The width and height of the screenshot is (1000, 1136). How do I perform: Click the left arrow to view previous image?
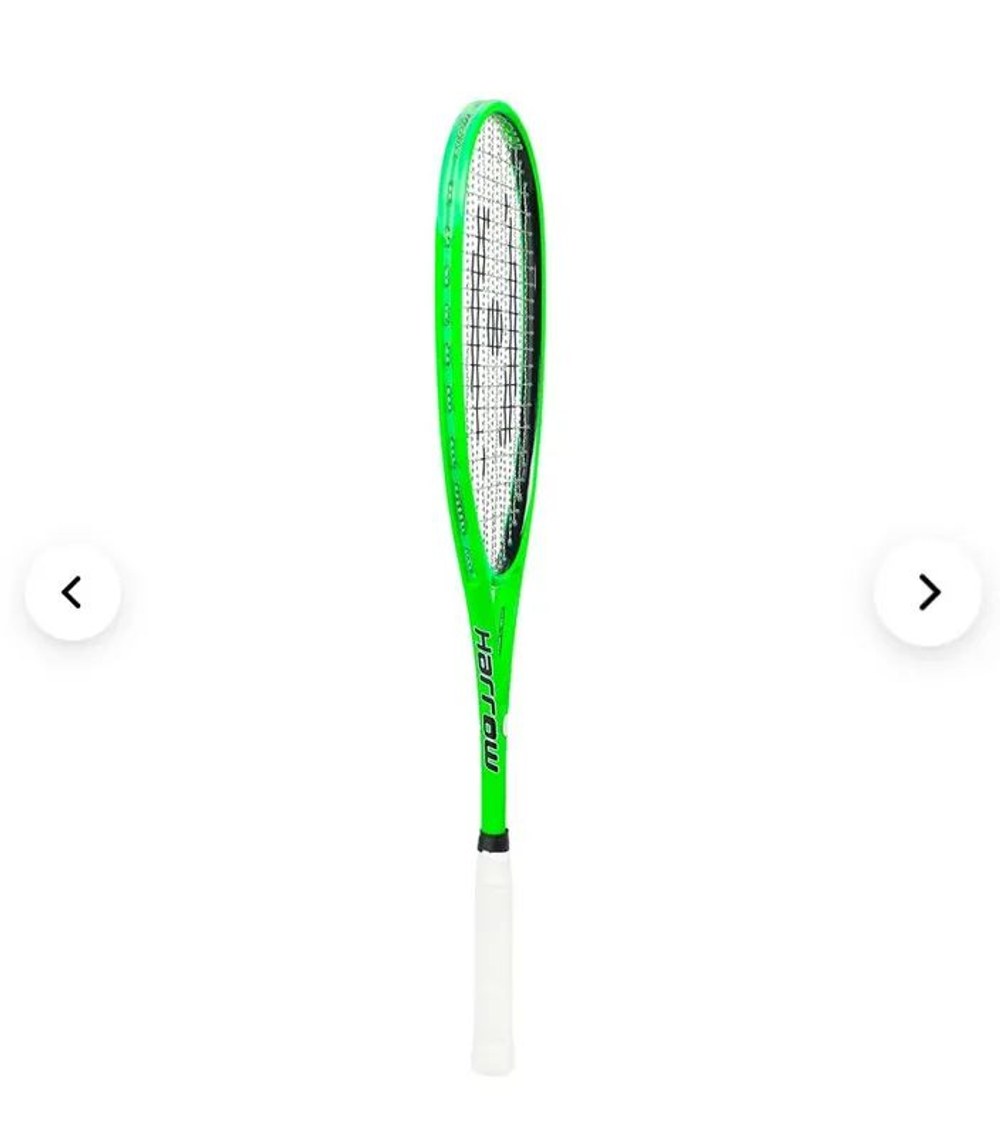[x=72, y=592]
